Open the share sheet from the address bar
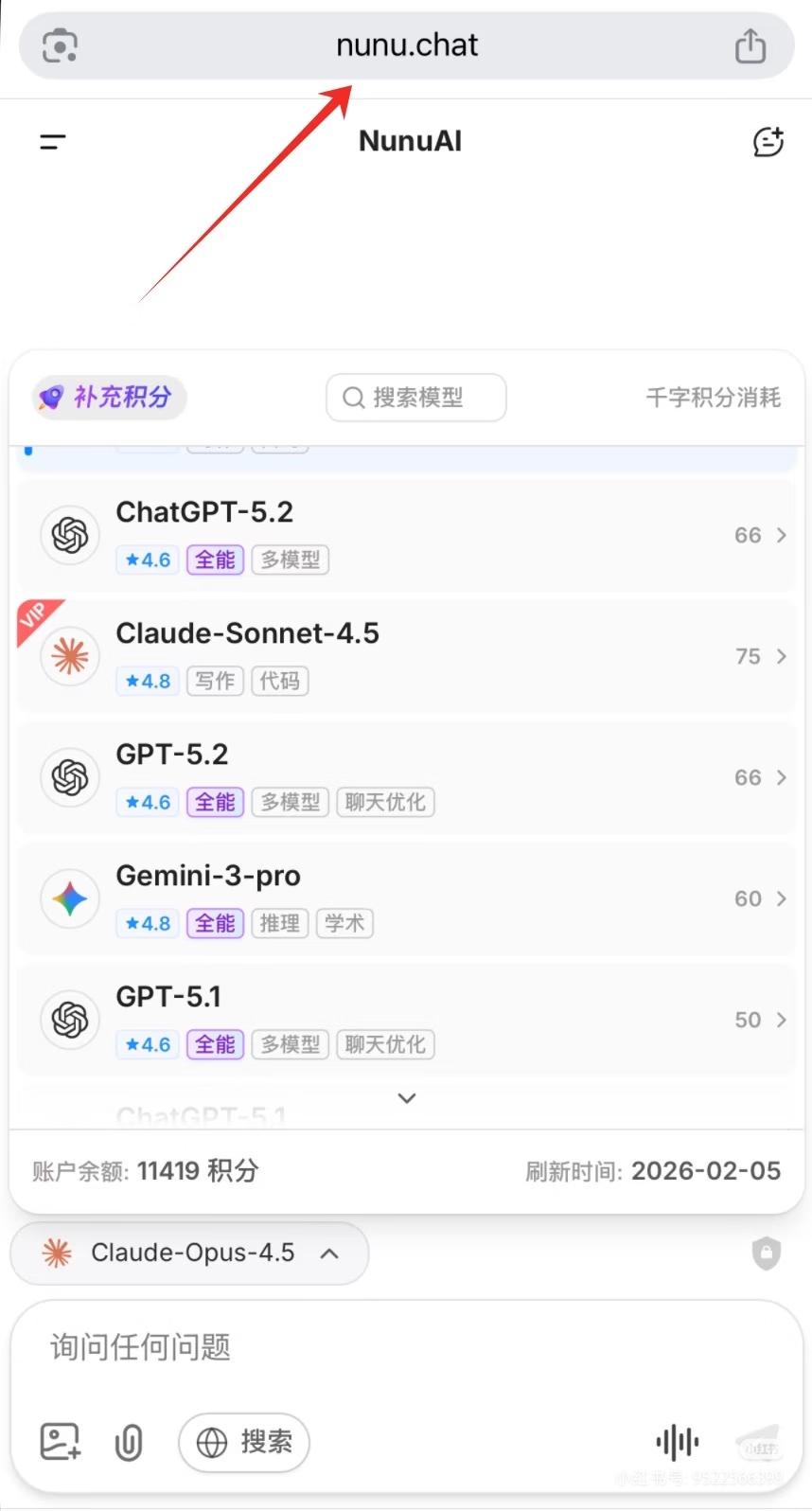Viewport: 812px width, 1511px height. click(x=750, y=44)
